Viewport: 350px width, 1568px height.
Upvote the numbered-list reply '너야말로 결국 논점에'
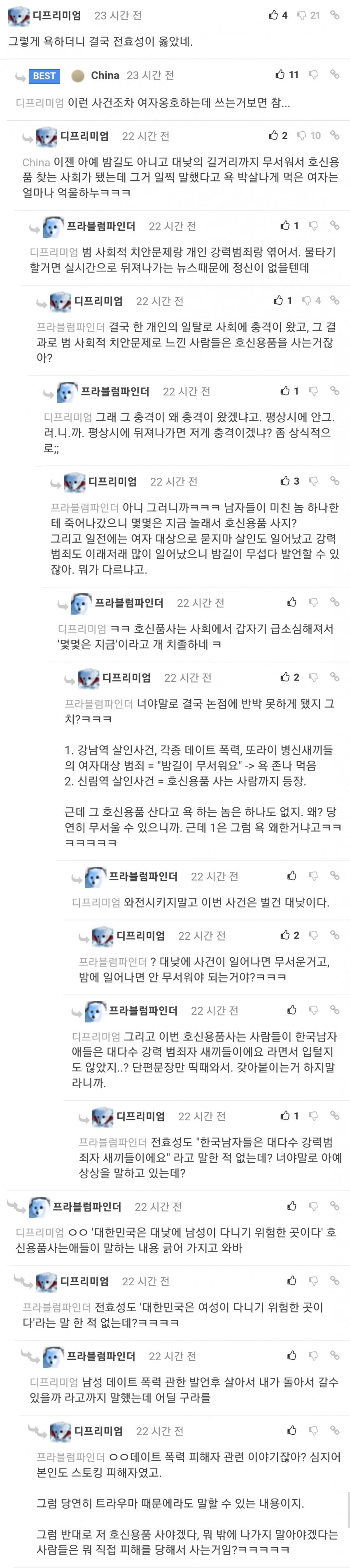point(285,677)
